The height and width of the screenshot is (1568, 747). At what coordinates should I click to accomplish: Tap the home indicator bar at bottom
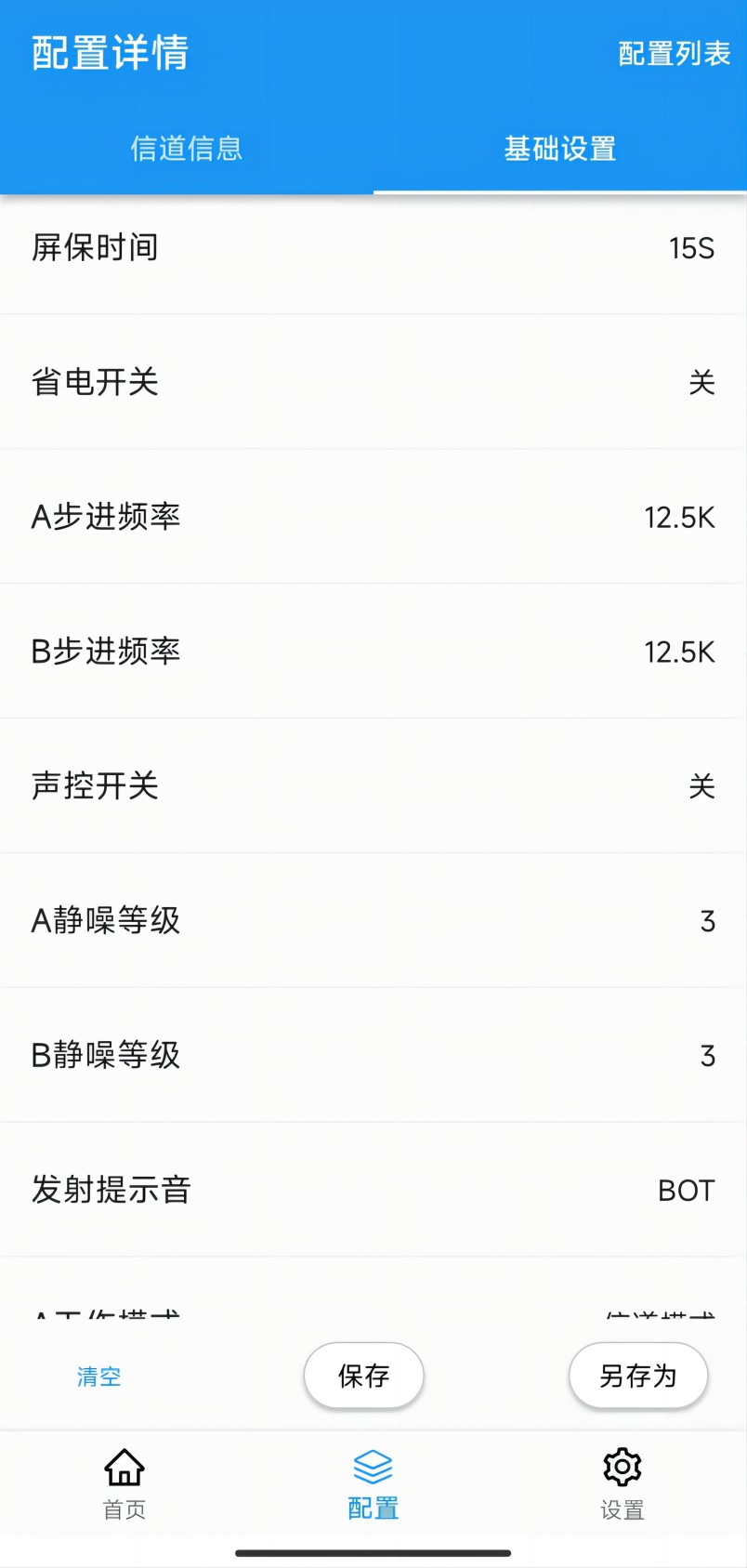(373, 1543)
